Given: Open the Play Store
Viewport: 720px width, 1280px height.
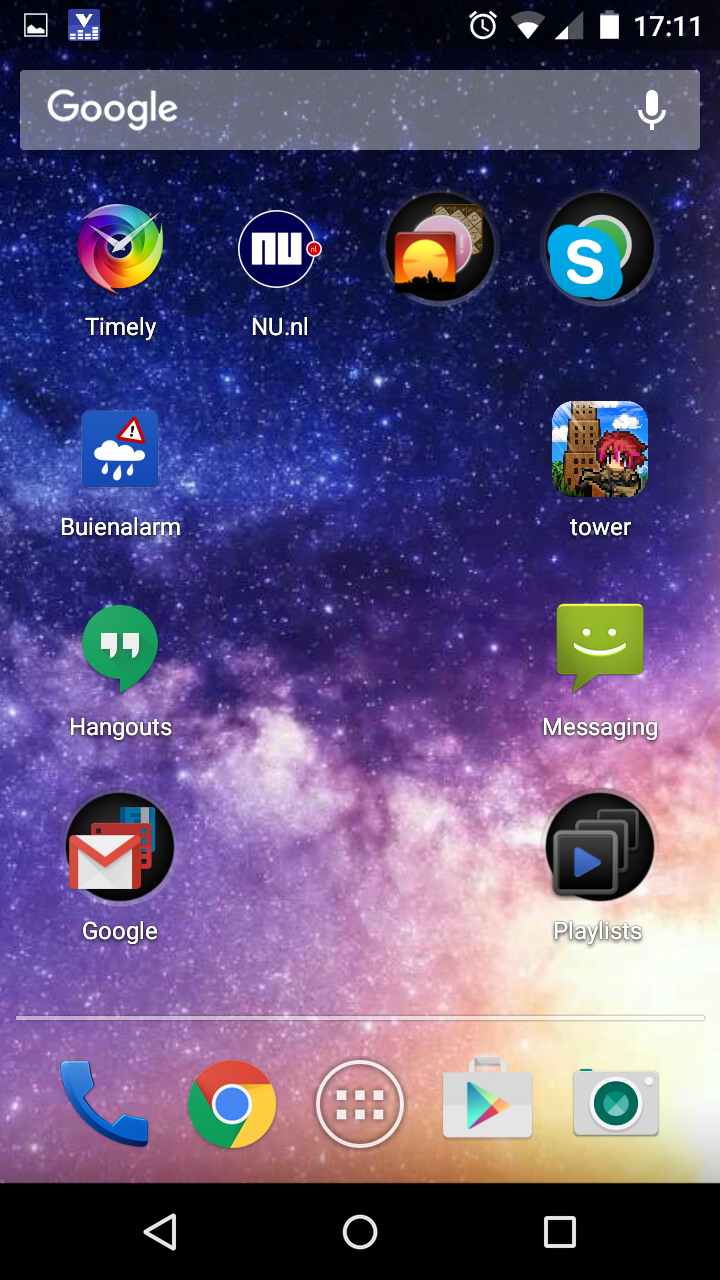Looking at the screenshot, I should 488,1102.
